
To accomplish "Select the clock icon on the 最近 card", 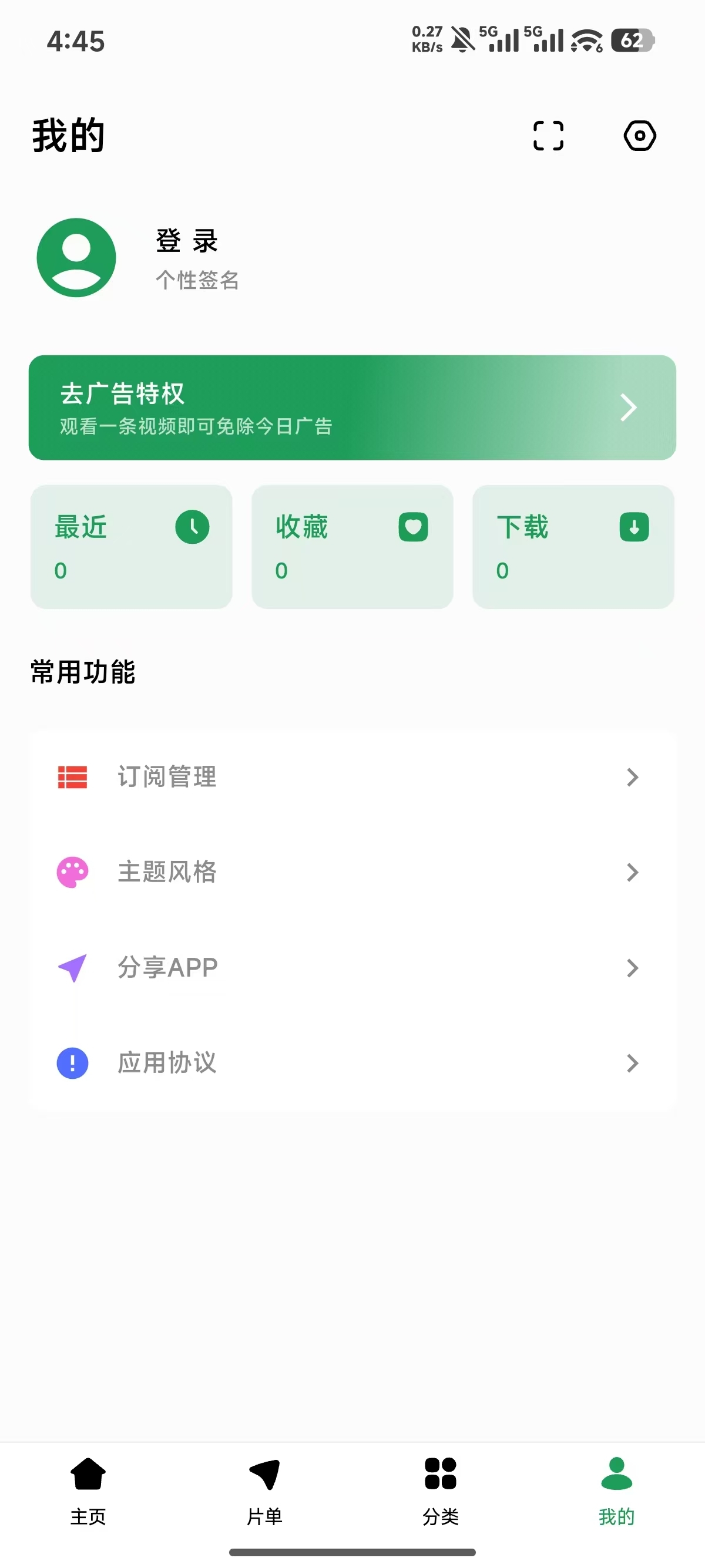I will pyautogui.click(x=192, y=527).
